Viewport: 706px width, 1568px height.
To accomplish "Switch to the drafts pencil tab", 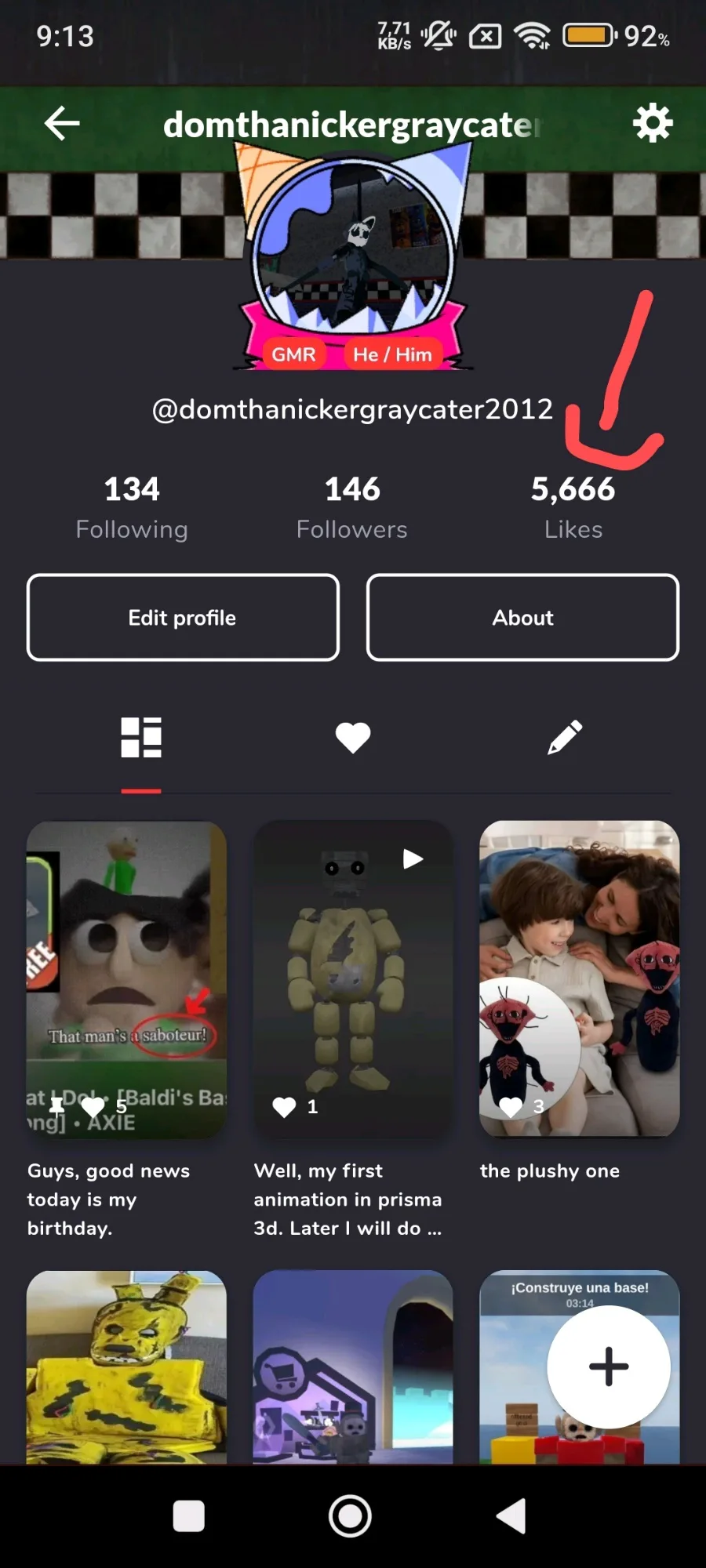I will coord(565,738).
